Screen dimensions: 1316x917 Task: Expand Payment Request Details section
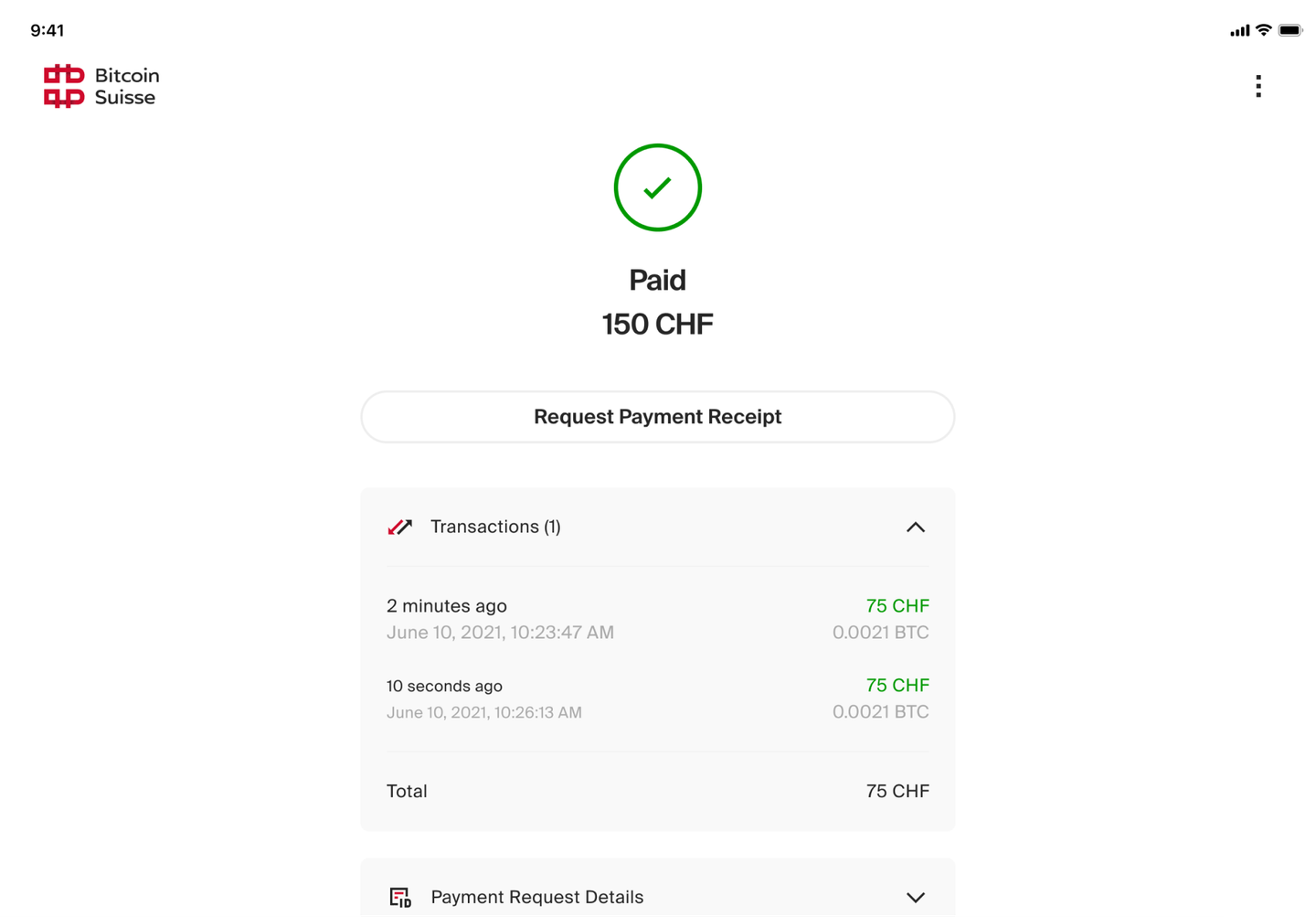[x=915, y=897]
